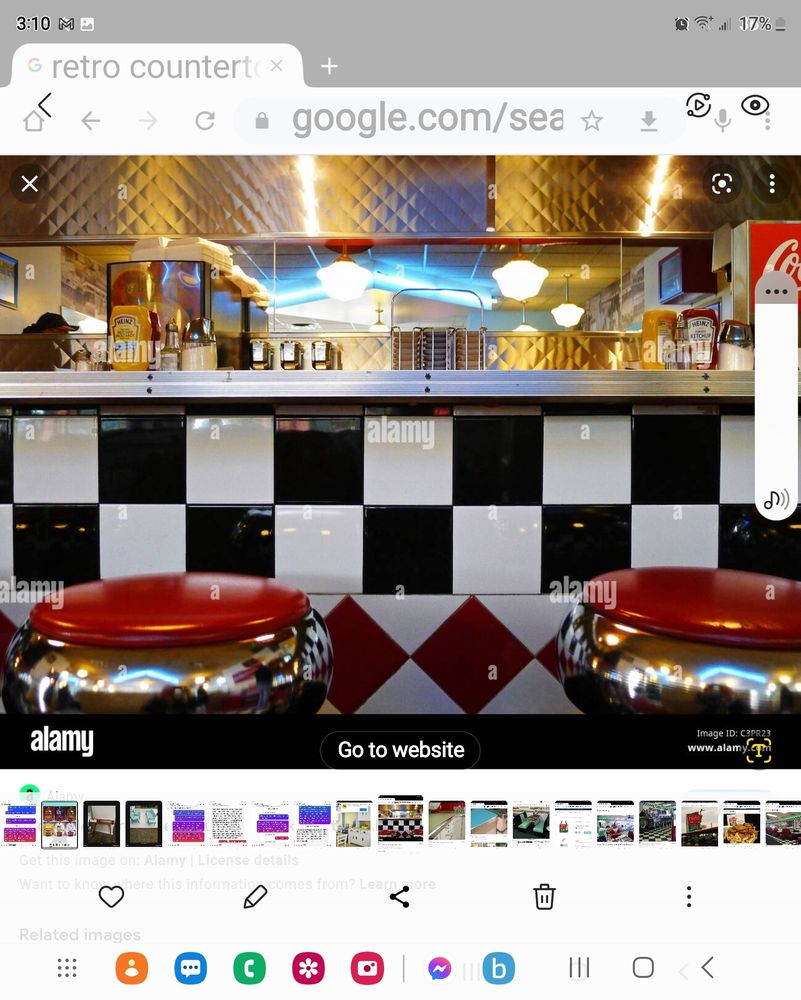The width and height of the screenshot is (801, 1000).
Task: Launch Messages from the taskbar
Action: click(190, 967)
